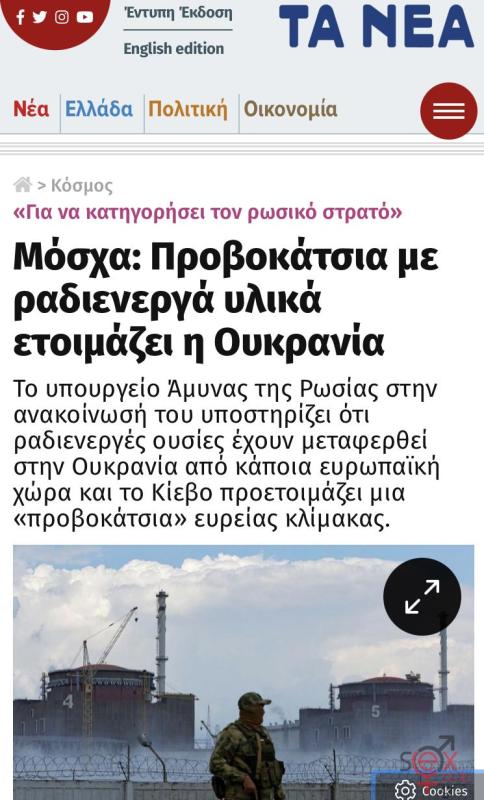
Task: Open the hamburger menu button
Action: [449, 111]
